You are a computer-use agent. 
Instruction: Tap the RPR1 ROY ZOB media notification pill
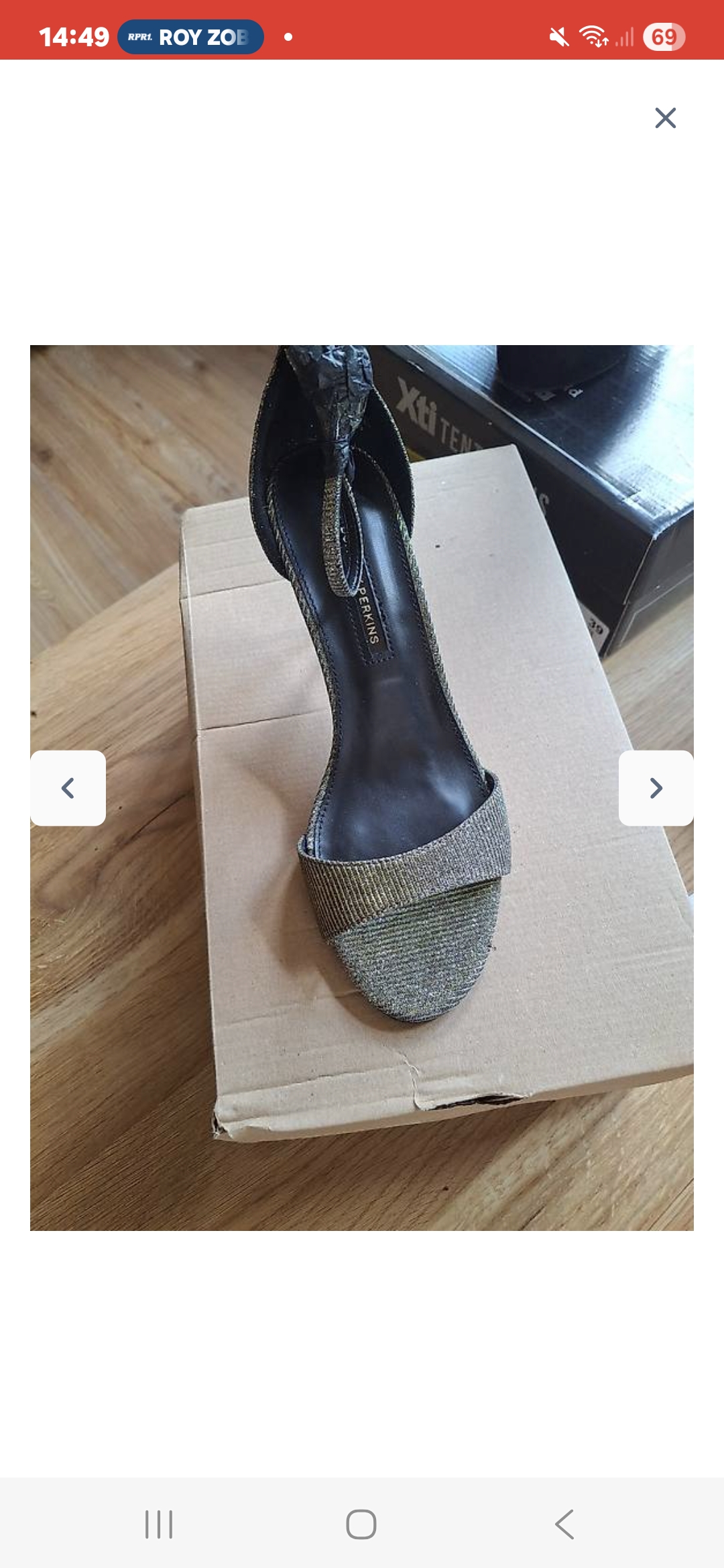[191, 37]
